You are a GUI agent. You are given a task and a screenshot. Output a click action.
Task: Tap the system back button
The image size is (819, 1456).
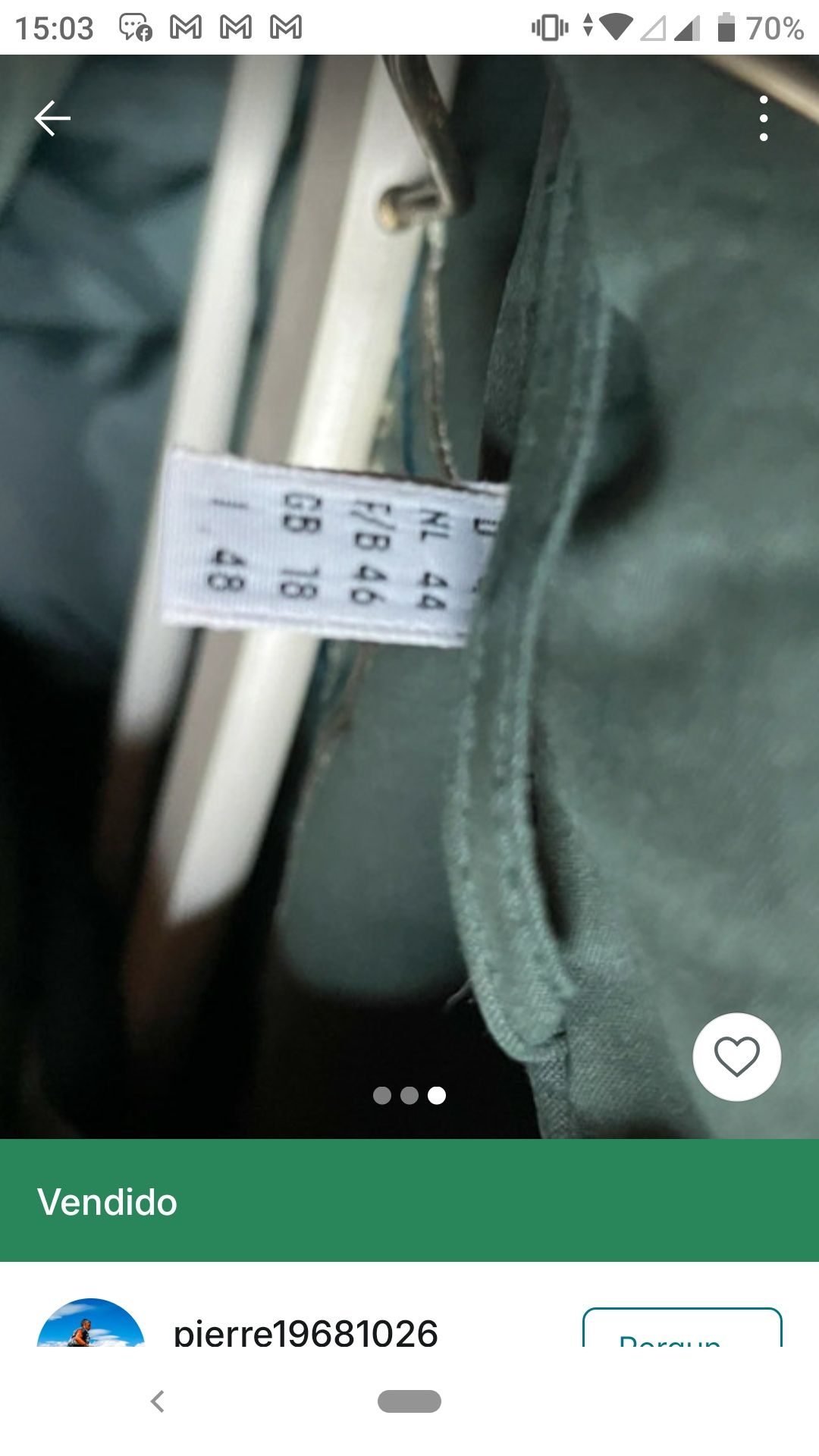pyautogui.click(x=158, y=1401)
